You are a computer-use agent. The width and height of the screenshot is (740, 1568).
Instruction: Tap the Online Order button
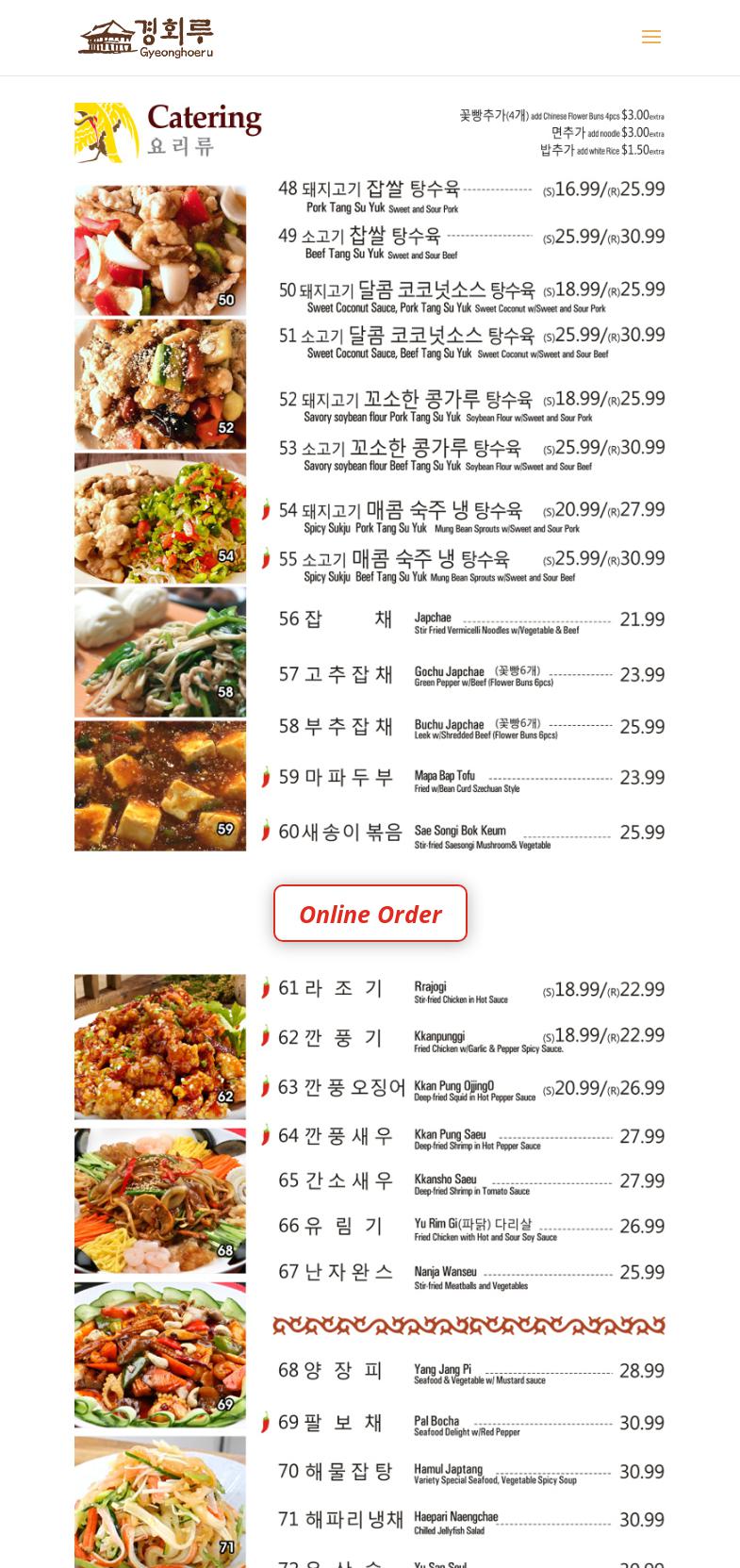pos(370,914)
